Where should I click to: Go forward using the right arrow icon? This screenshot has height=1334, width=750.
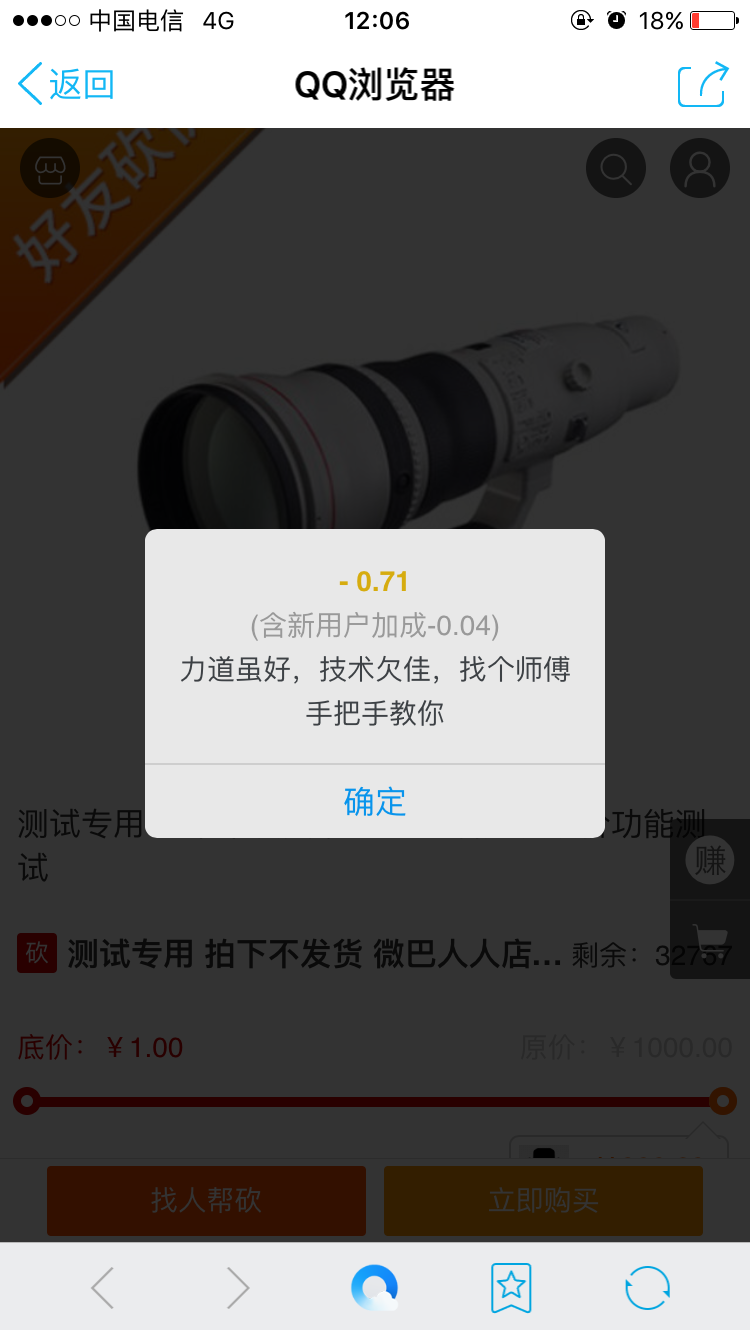[237, 1288]
